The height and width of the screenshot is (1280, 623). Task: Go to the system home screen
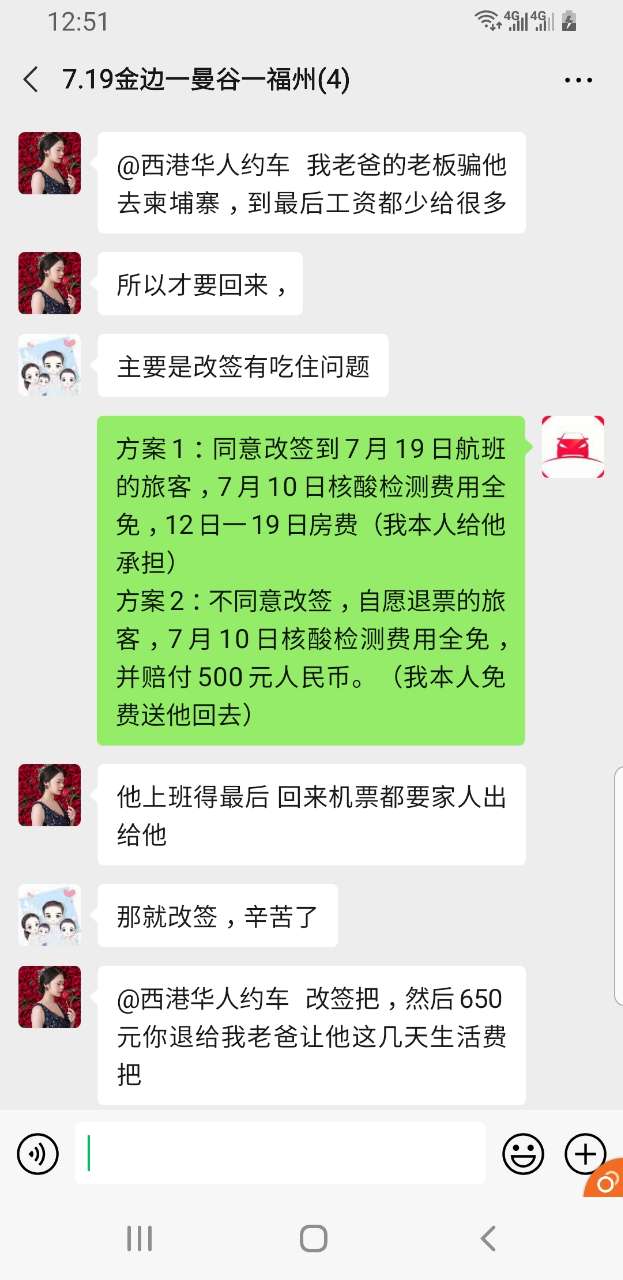313,1239
